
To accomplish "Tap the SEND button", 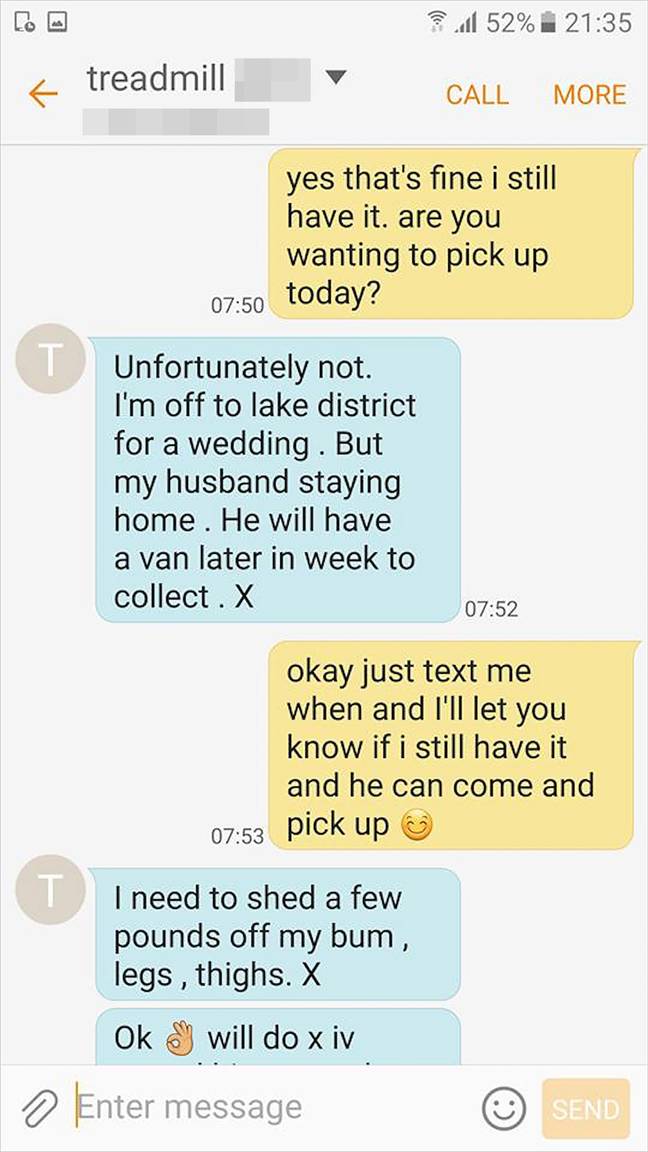I will point(586,1108).
